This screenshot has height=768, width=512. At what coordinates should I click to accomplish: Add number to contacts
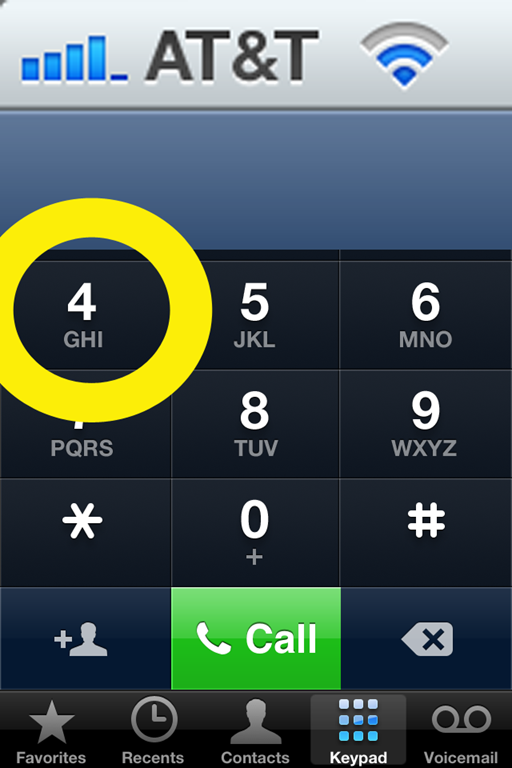tap(85, 638)
